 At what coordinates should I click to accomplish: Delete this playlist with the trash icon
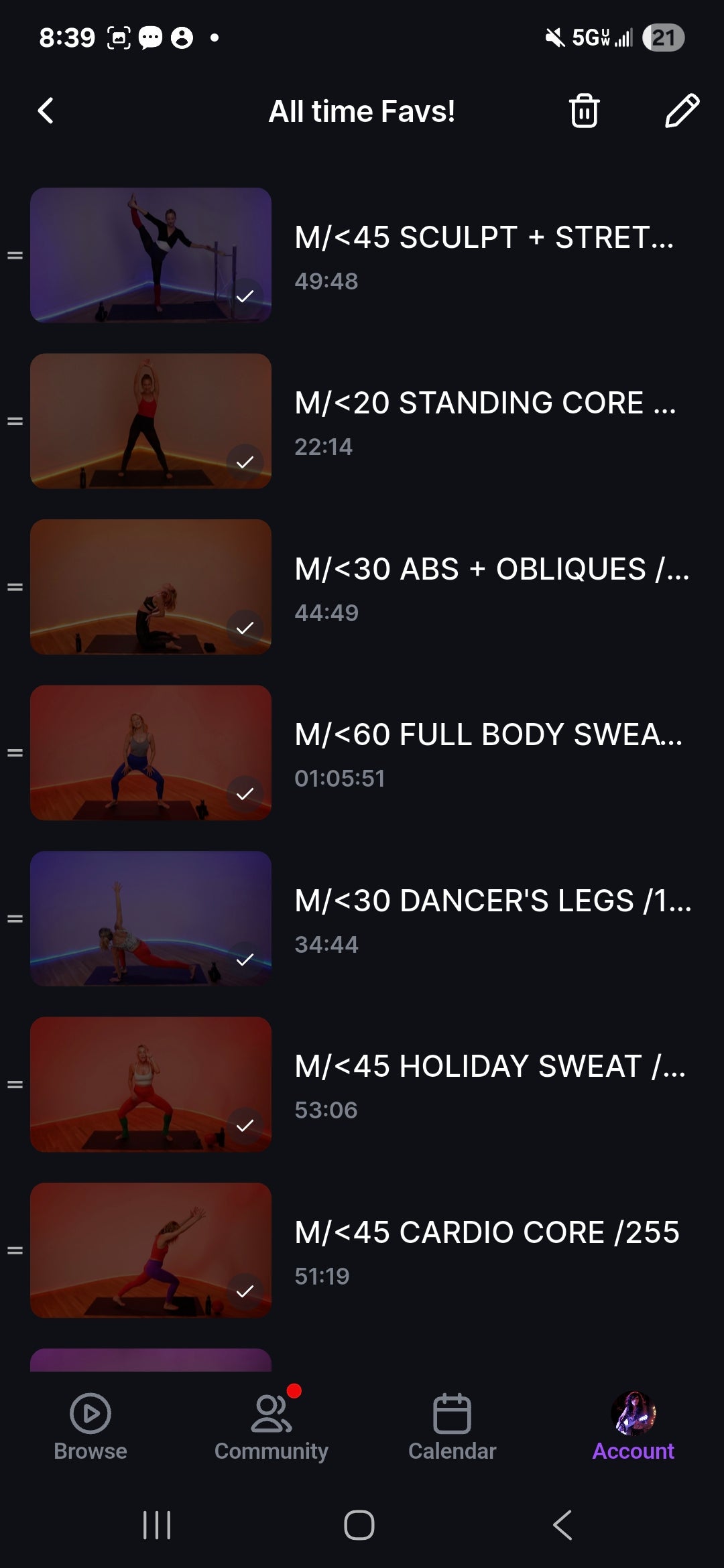[x=584, y=111]
